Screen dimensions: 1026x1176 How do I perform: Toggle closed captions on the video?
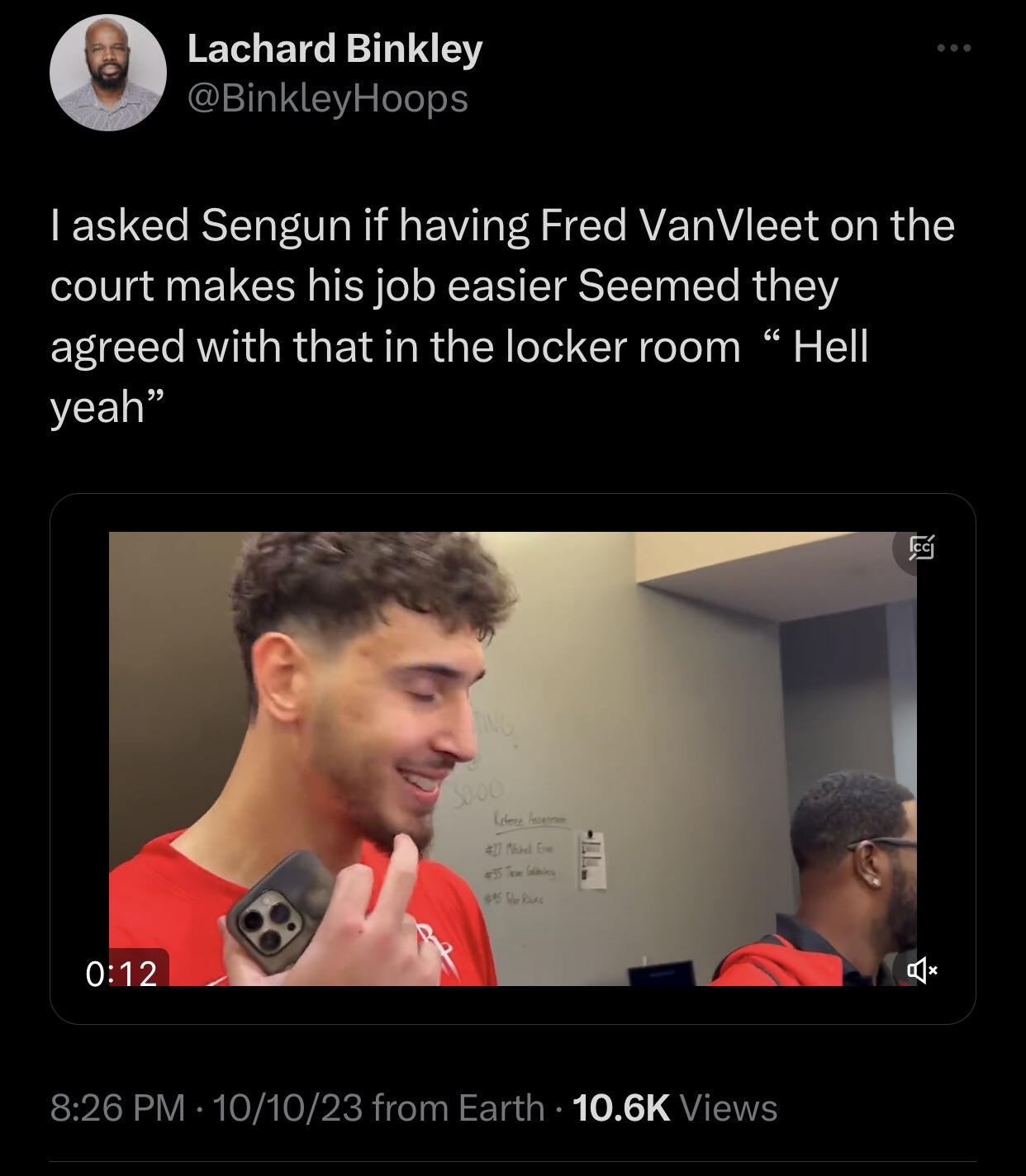click(921, 548)
